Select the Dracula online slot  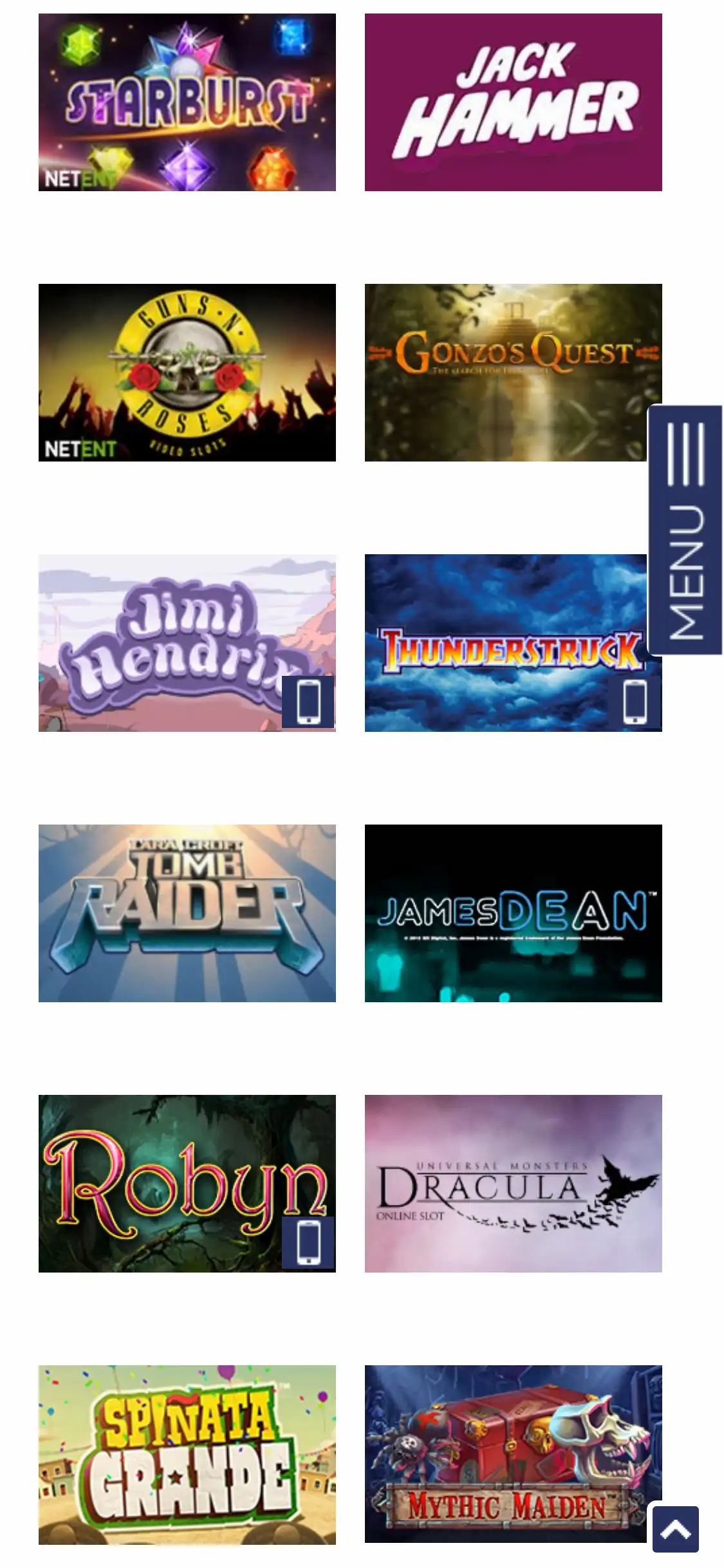click(x=513, y=1183)
